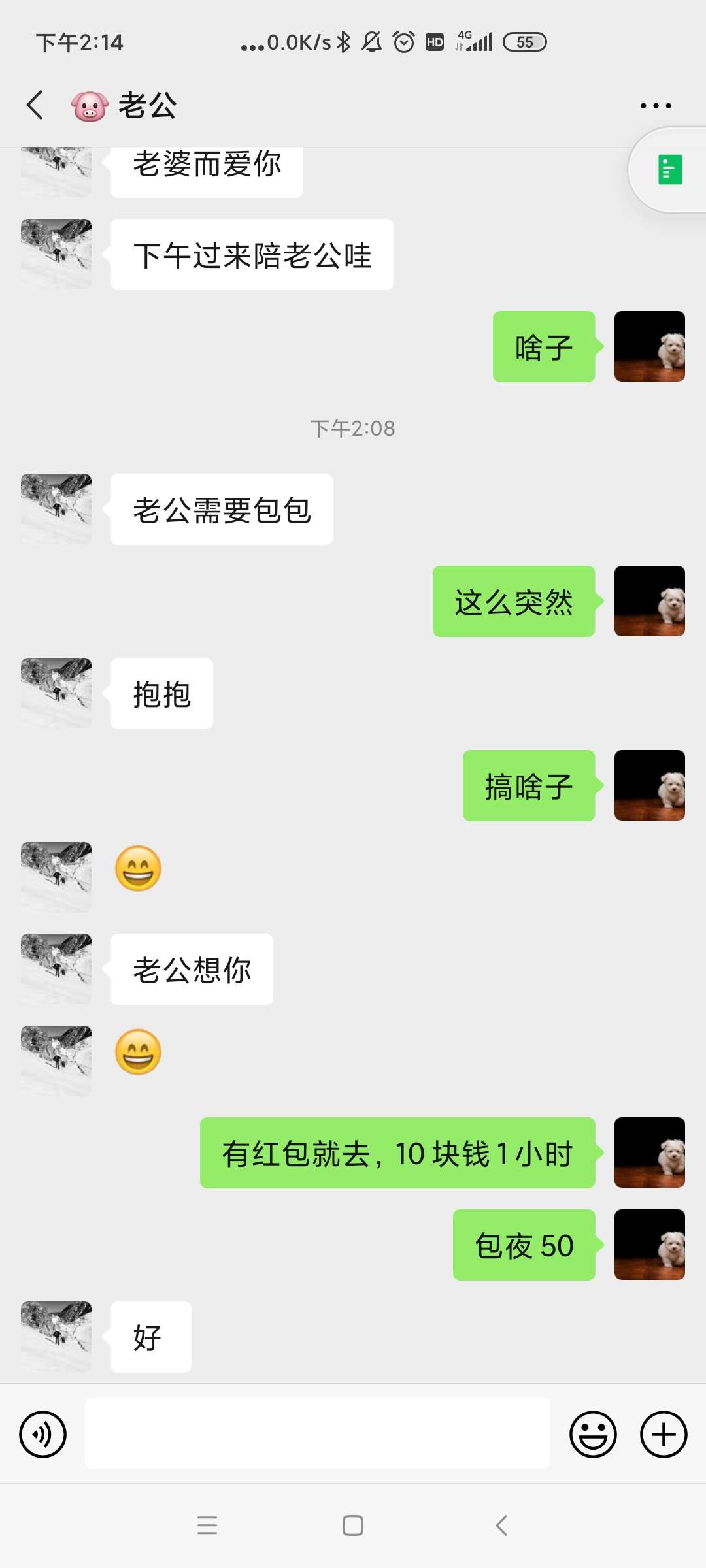Tap the message bubble saying 老公想你
The image size is (706, 1568).
point(192,970)
